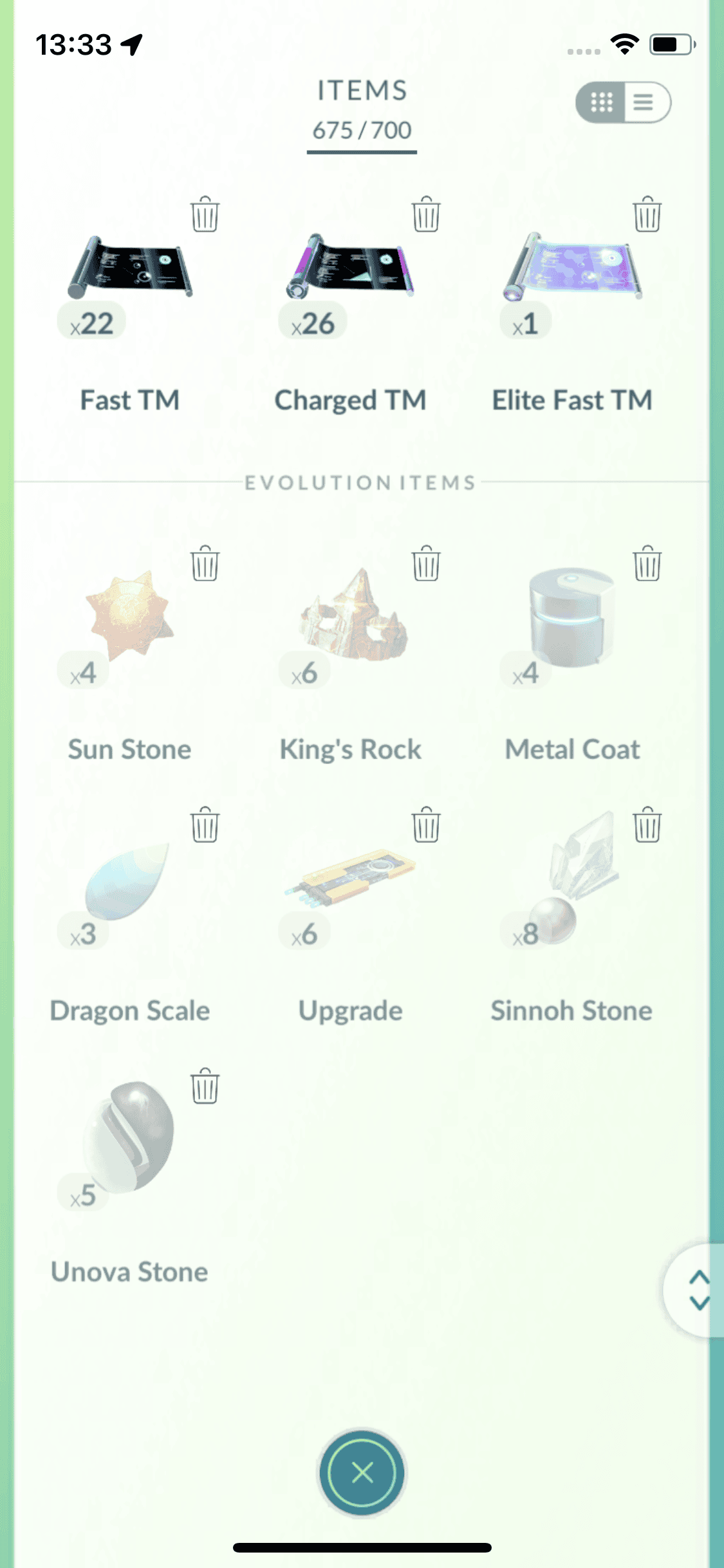Discard Fast TM using its trash icon
This screenshot has width=724, height=1568.
click(x=205, y=214)
